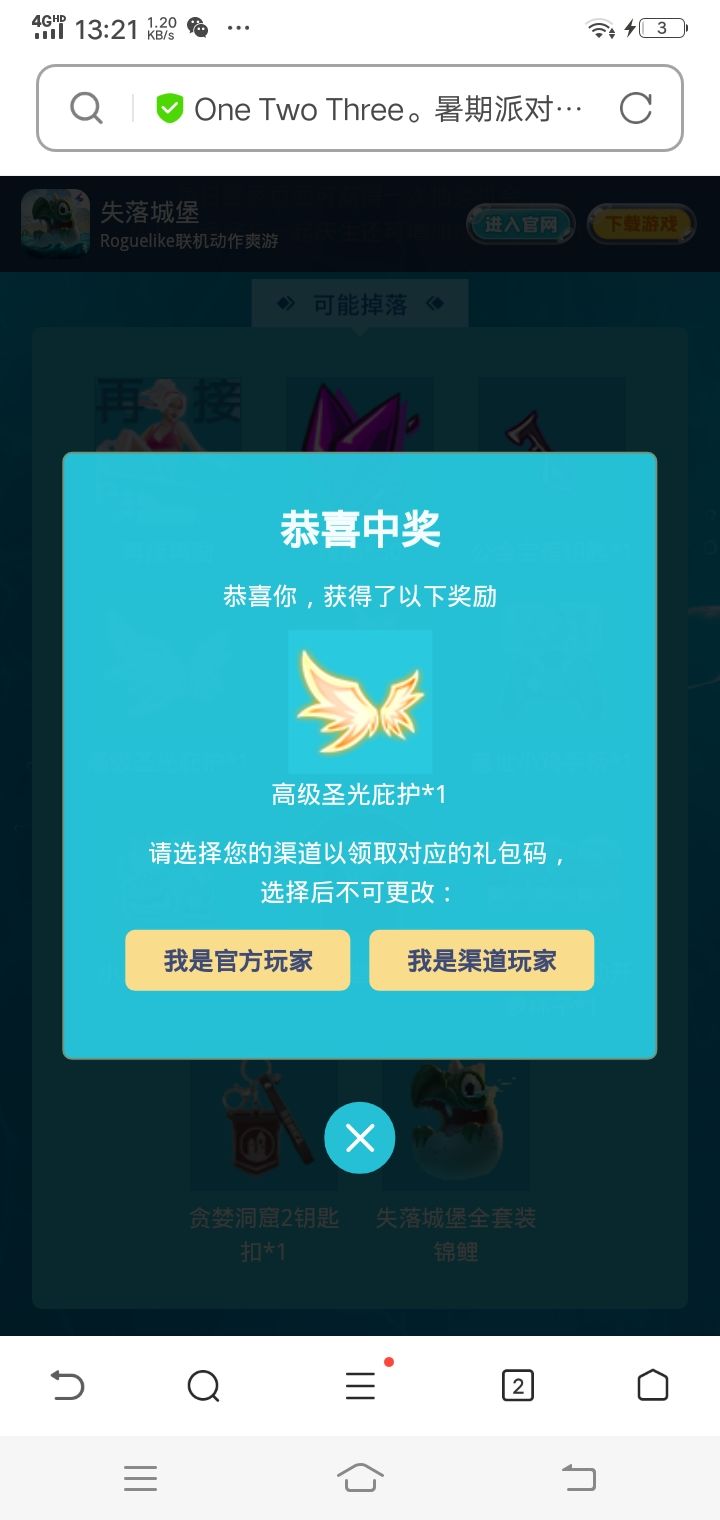Tap the magnifier search icon in address bar
The height and width of the screenshot is (1520, 720).
(85, 107)
